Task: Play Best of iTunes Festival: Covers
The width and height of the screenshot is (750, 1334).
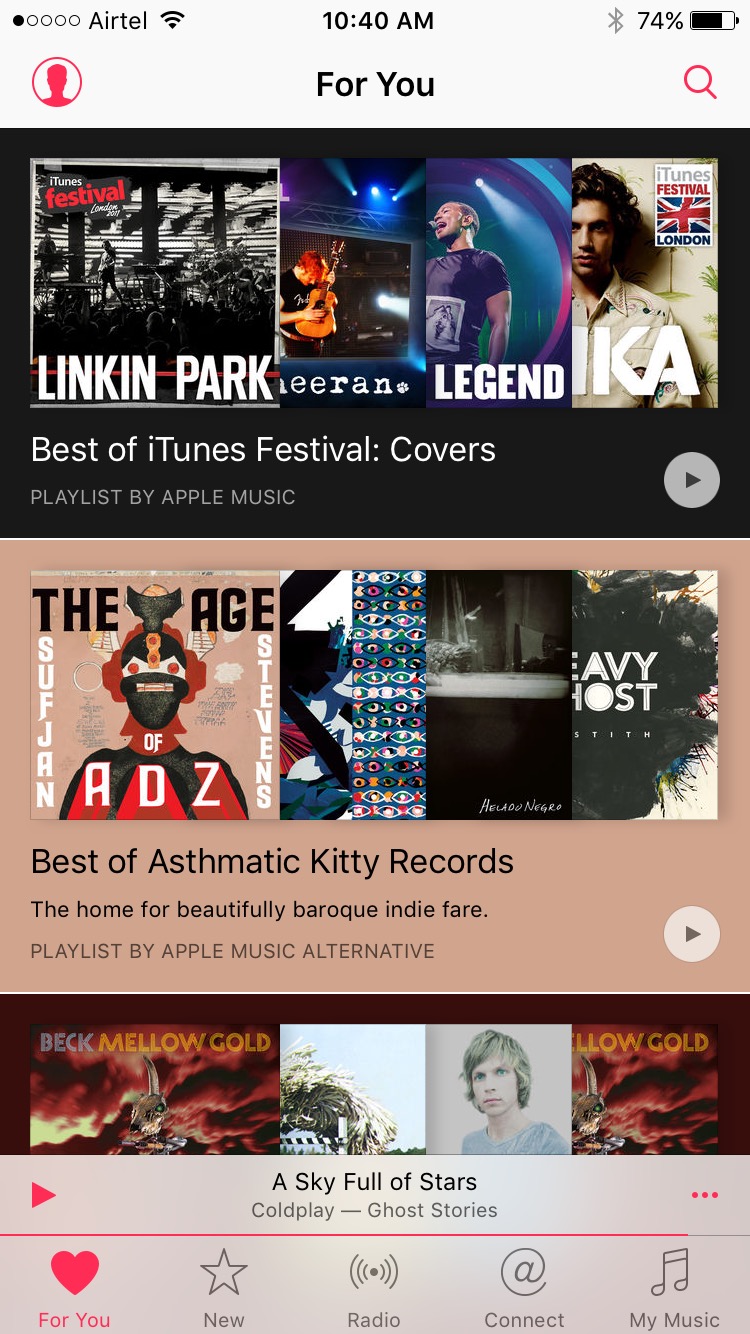Action: click(692, 480)
